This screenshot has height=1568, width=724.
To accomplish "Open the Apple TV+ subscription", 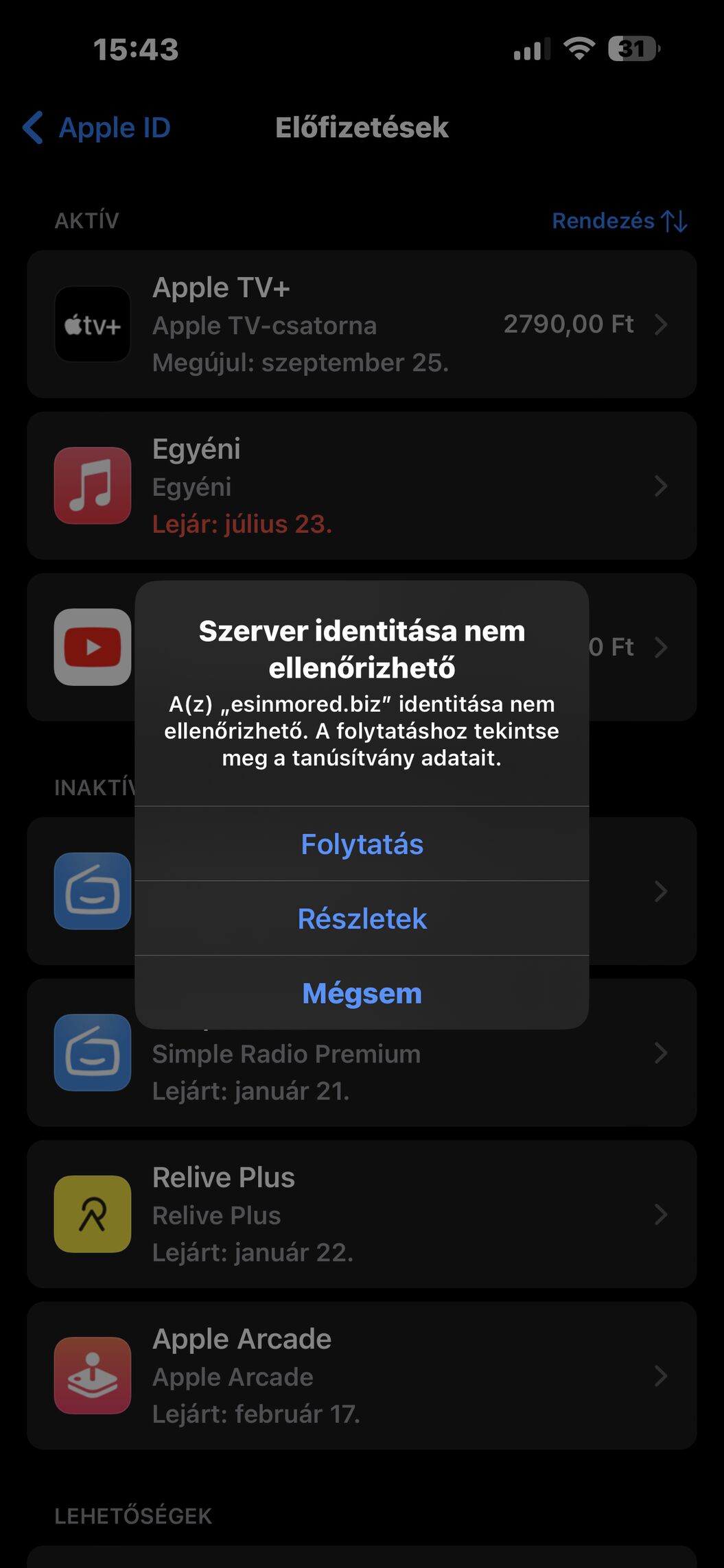I will pos(362,324).
